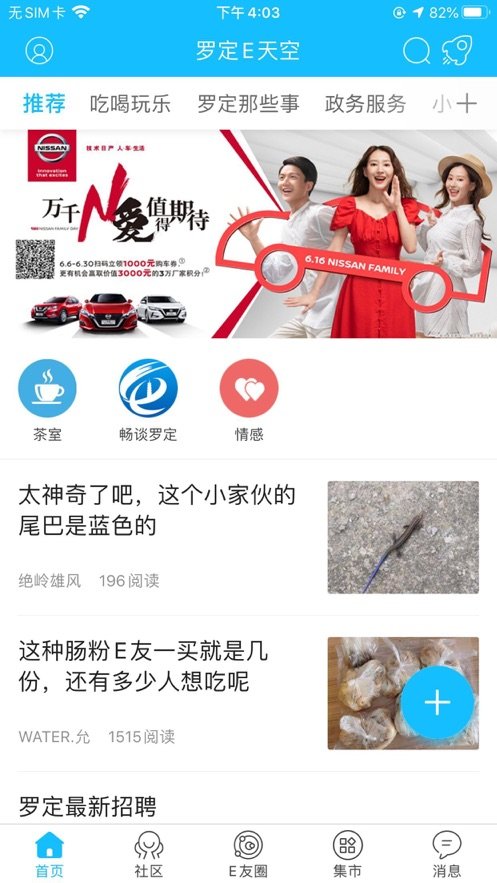Open the 畅谈罗定 section
This screenshot has width=497, height=883.
click(x=148, y=400)
